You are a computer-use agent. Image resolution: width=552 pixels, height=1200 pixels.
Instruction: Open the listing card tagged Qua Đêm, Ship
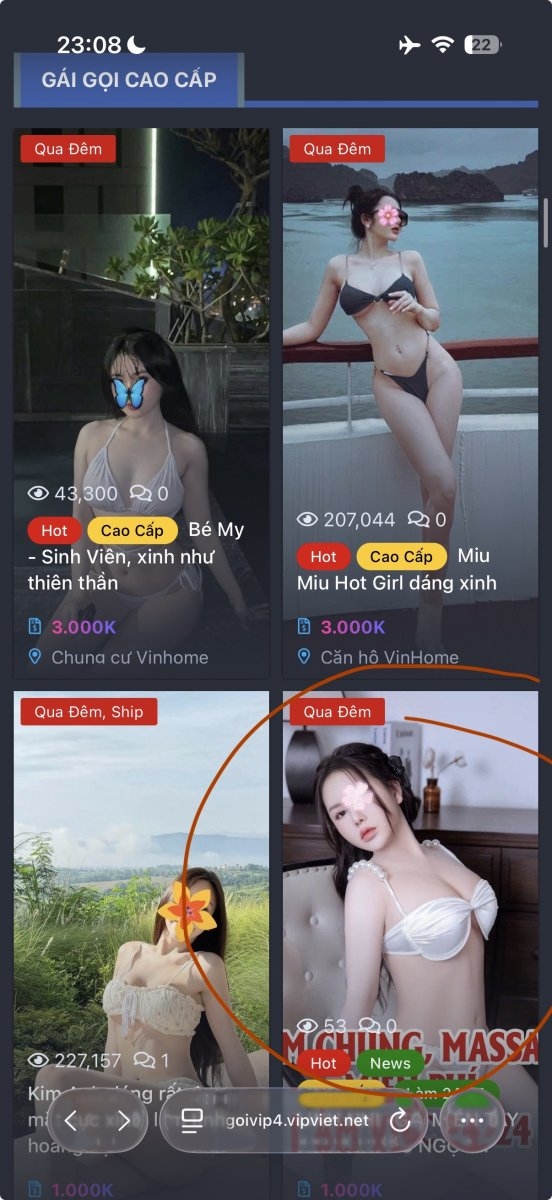click(x=141, y=945)
